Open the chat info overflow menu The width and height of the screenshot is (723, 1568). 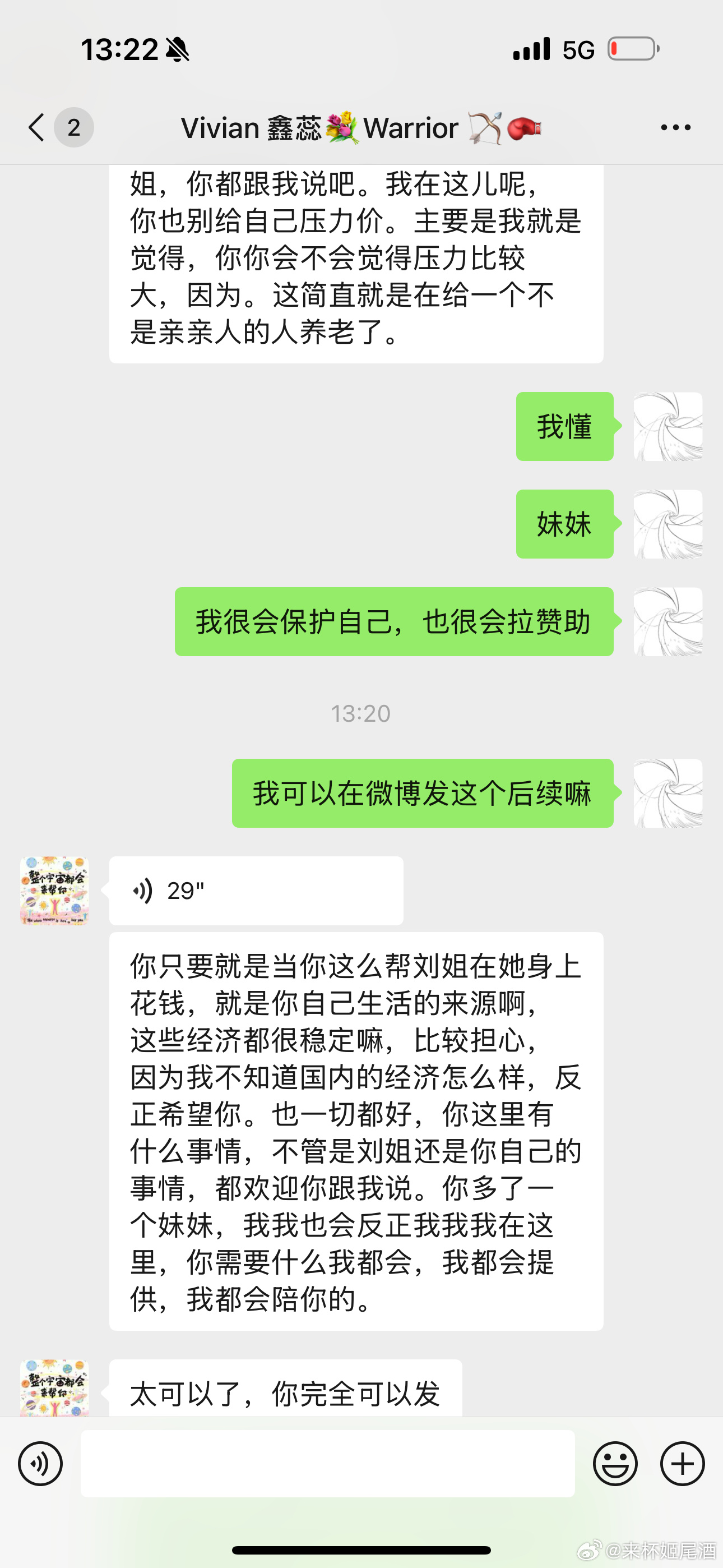(x=675, y=128)
